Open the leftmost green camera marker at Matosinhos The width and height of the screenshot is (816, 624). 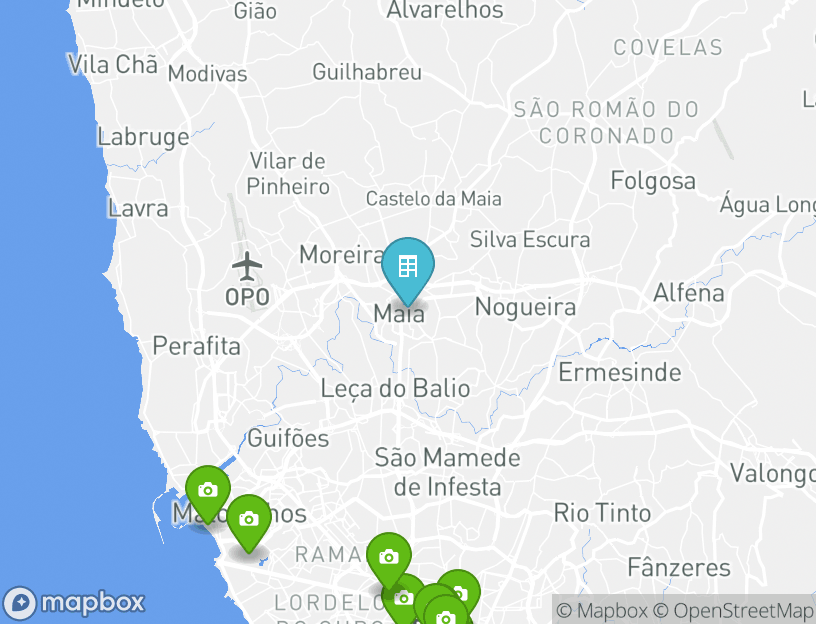point(208,491)
